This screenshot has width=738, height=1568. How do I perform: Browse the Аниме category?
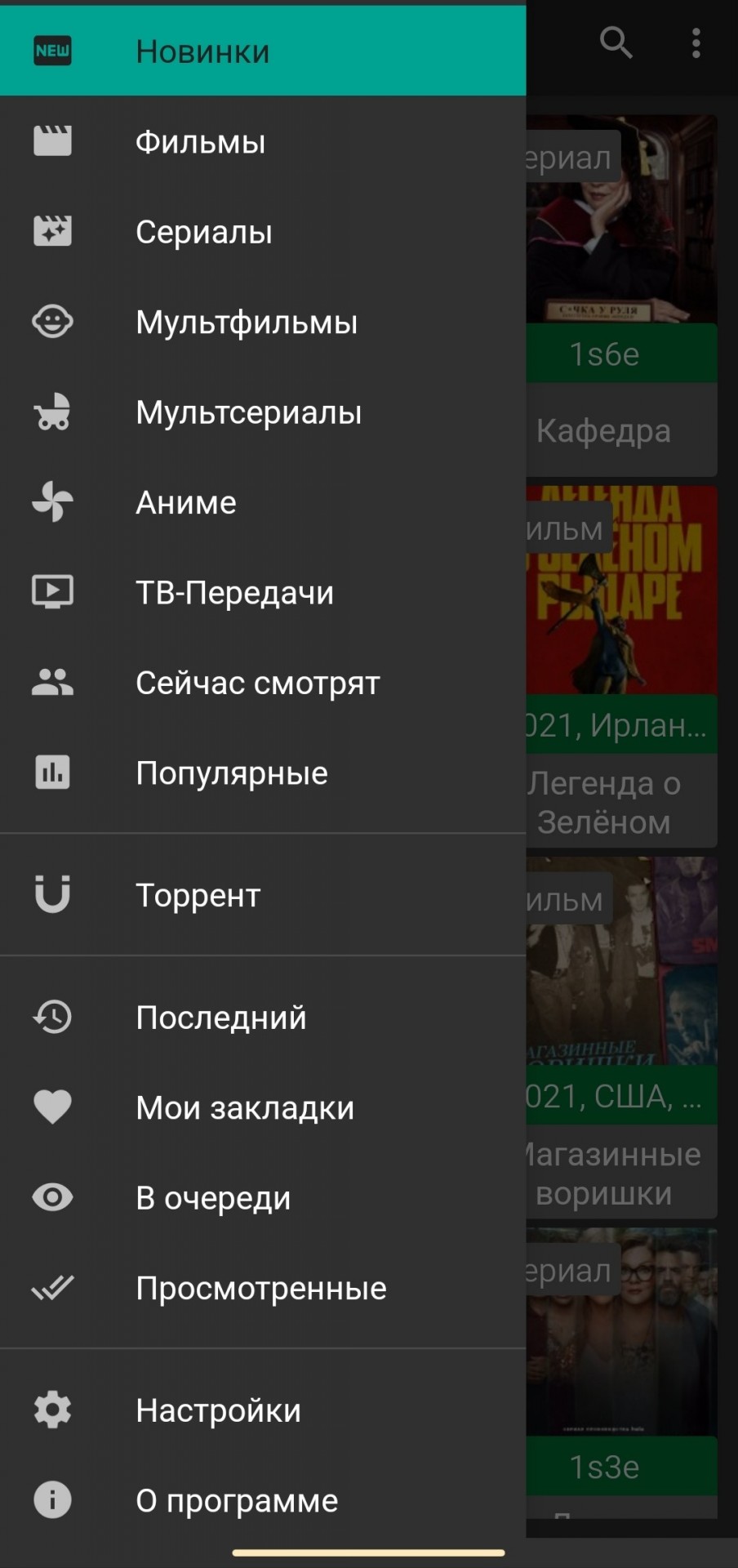pyautogui.click(x=186, y=503)
